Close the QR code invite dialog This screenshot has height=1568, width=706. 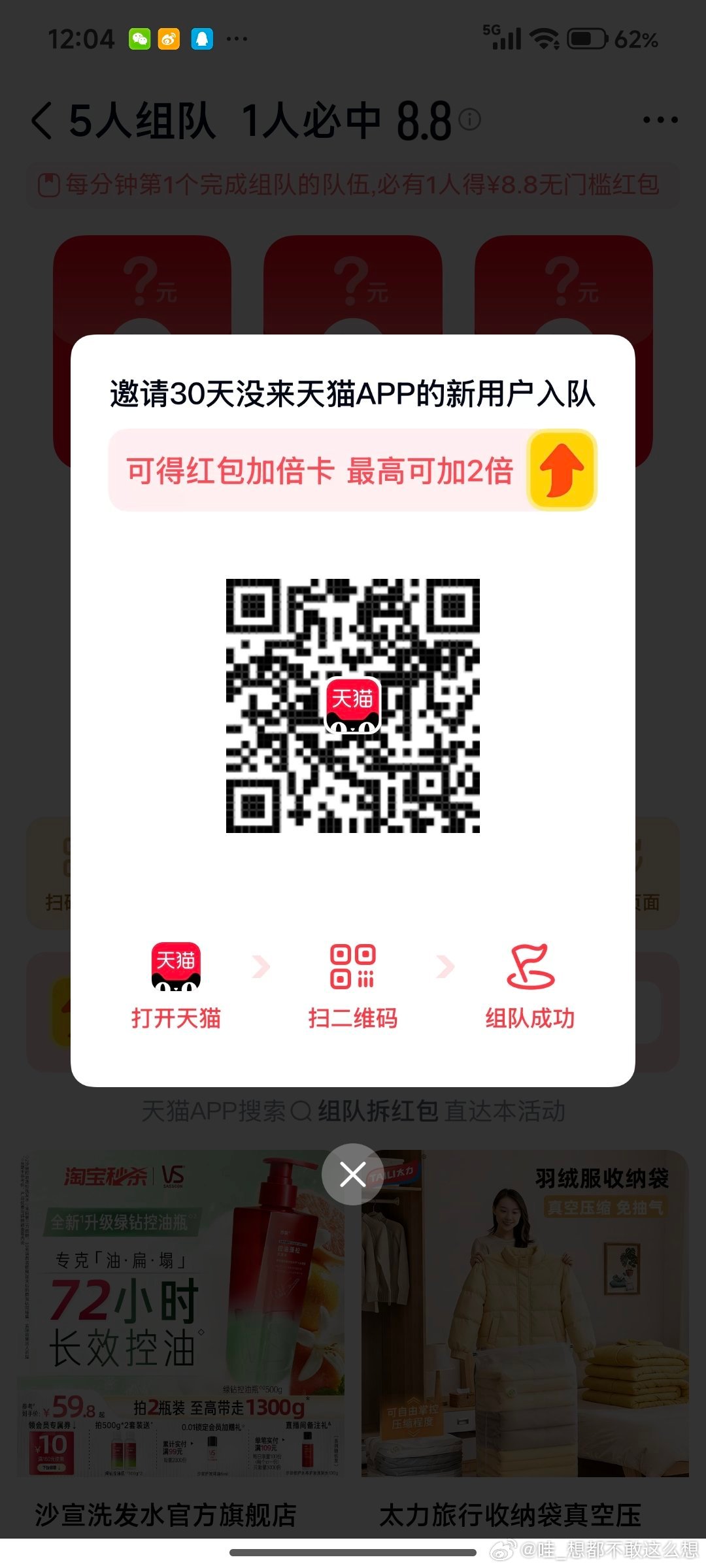353,1175
